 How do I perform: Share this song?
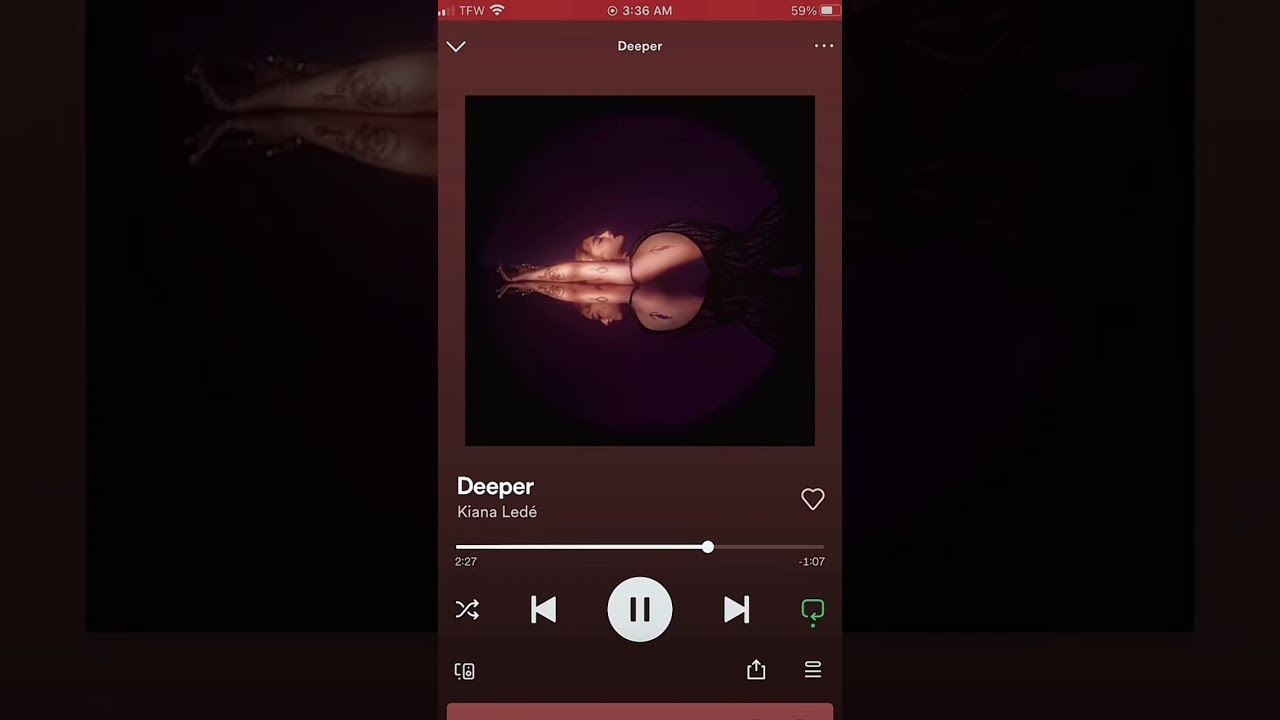pos(756,669)
